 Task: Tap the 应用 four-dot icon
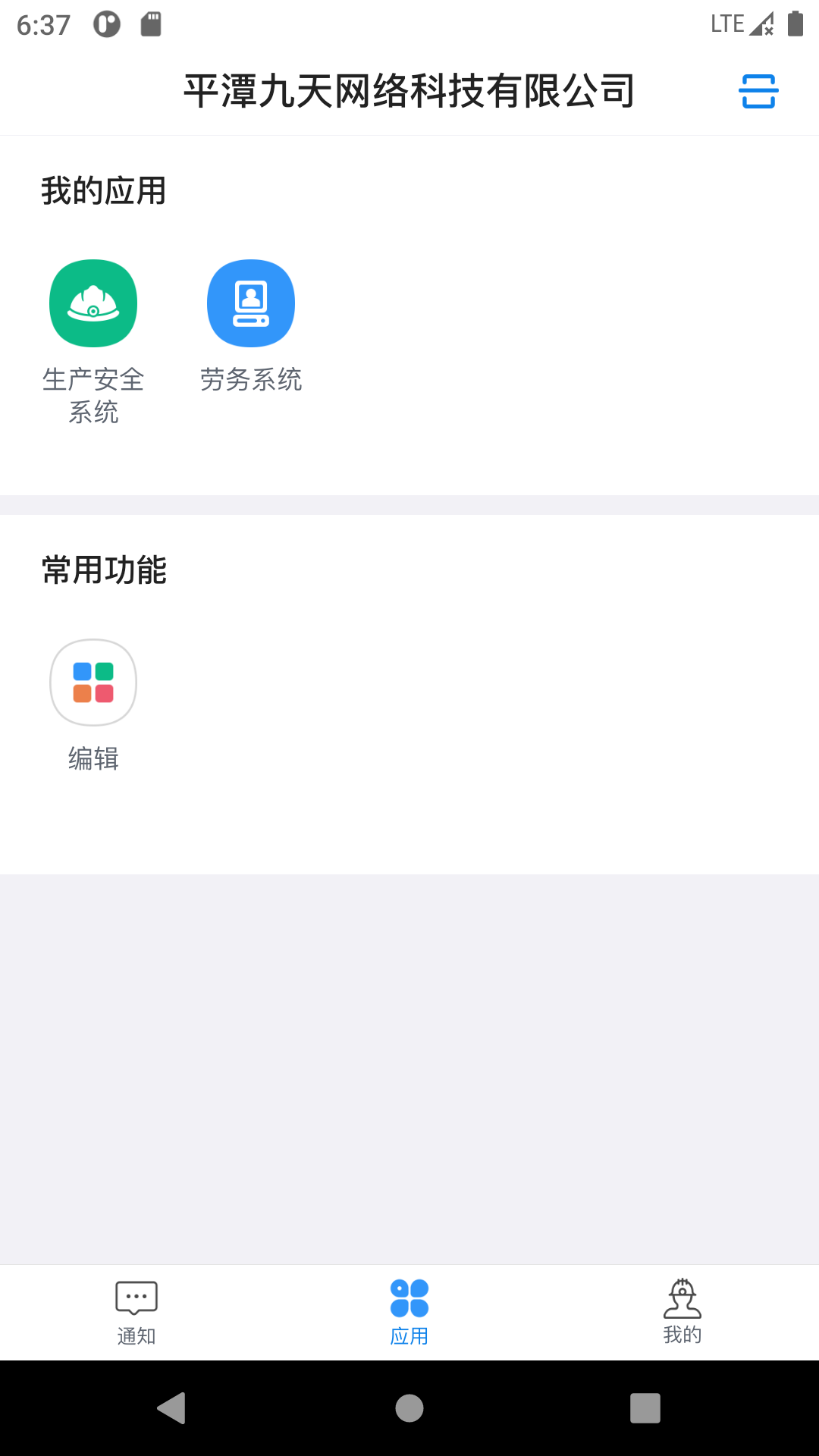pyautogui.click(x=409, y=1291)
